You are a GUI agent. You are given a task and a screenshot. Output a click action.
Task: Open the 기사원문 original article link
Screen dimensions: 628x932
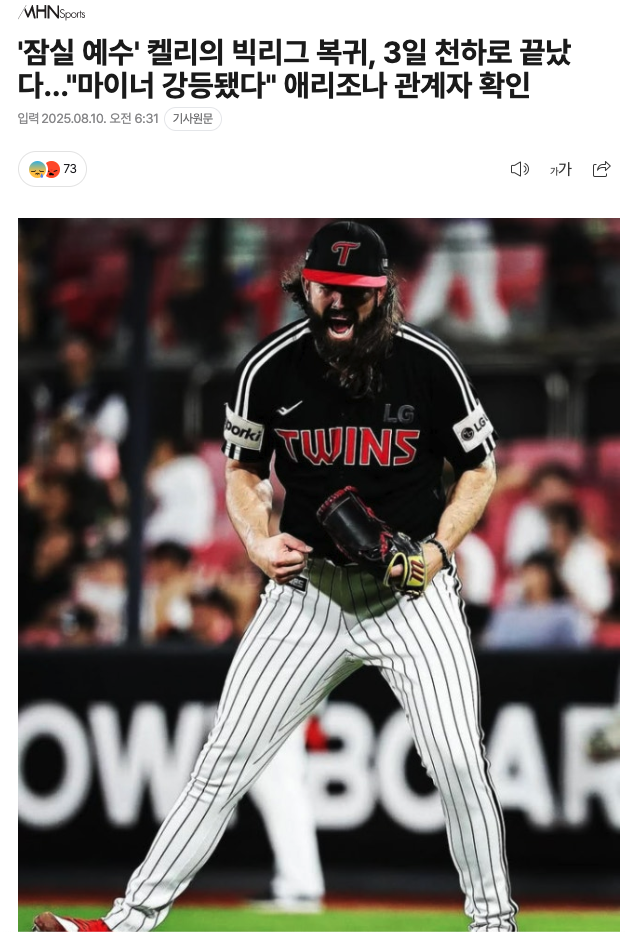click(192, 119)
